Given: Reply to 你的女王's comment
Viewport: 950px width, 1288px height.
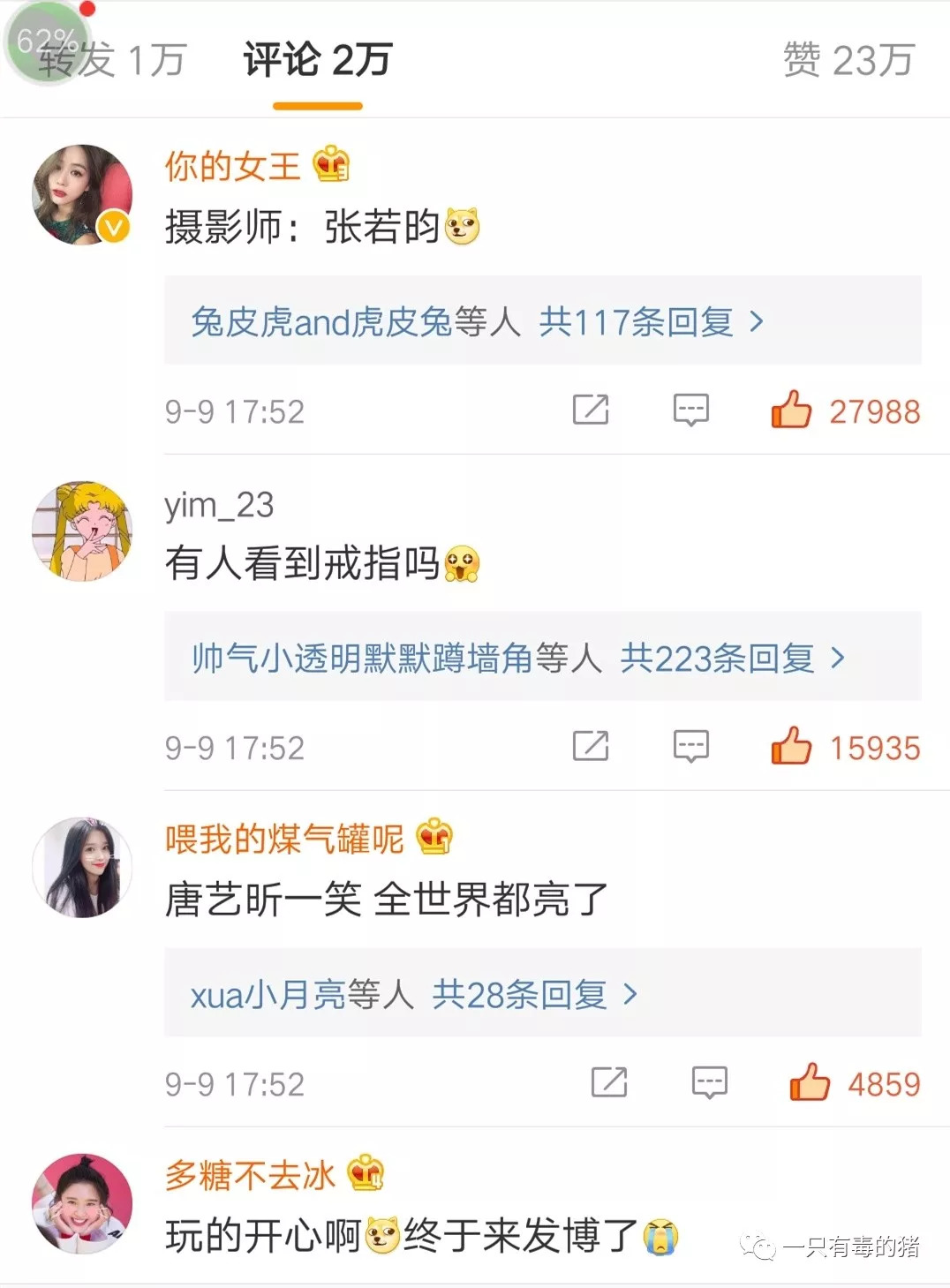Looking at the screenshot, I should tap(690, 410).
